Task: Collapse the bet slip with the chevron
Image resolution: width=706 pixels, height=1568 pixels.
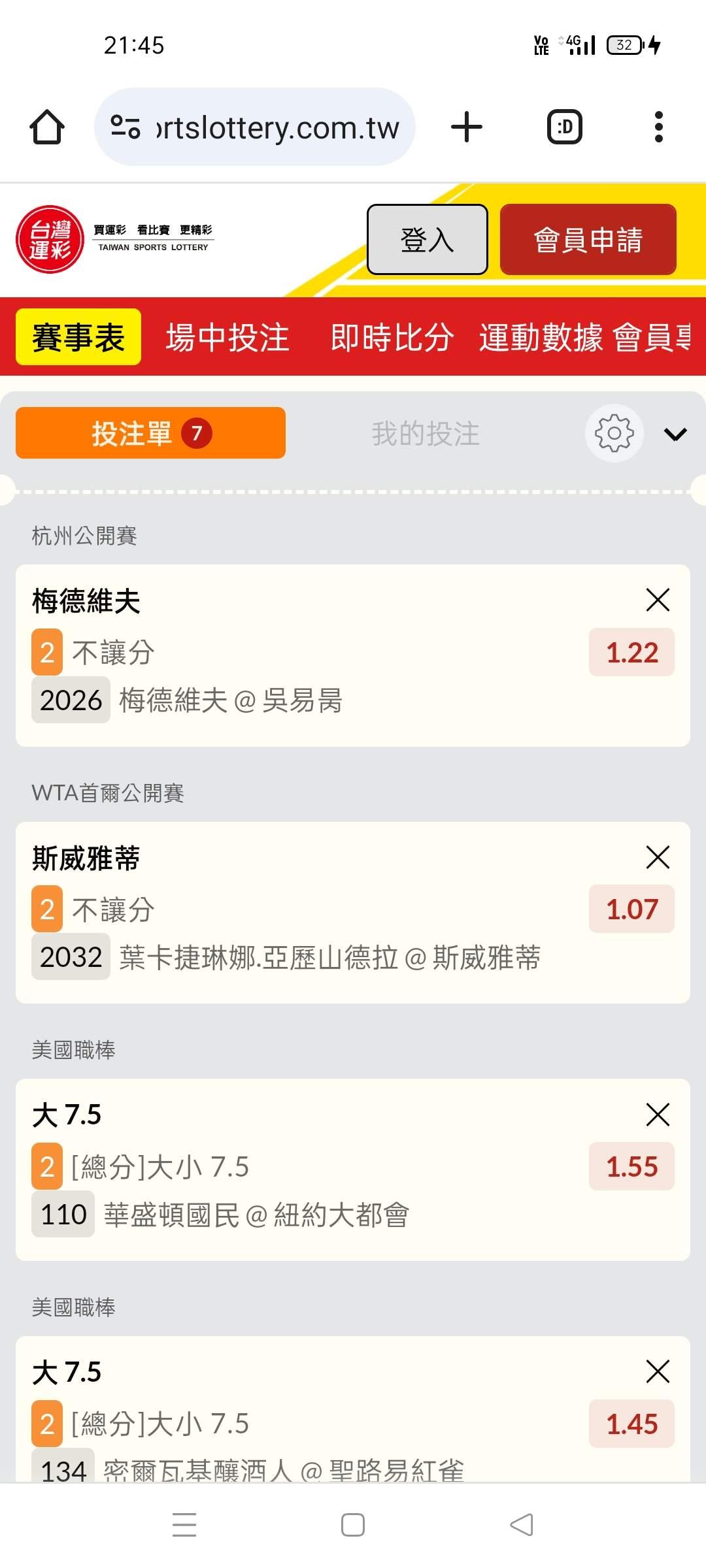Action: coord(675,434)
